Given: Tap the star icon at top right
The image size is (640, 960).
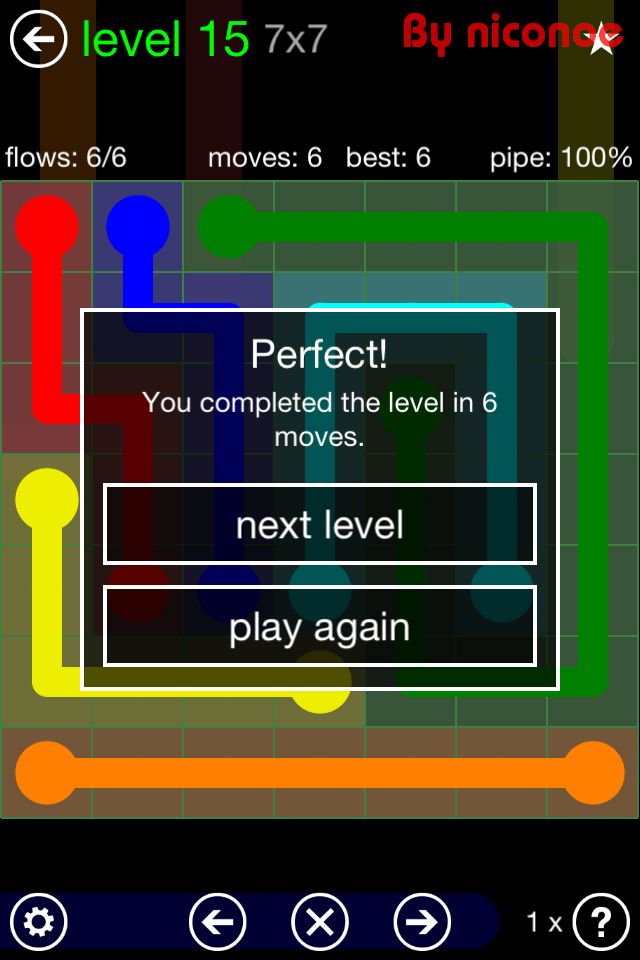Looking at the screenshot, I should point(602,40).
